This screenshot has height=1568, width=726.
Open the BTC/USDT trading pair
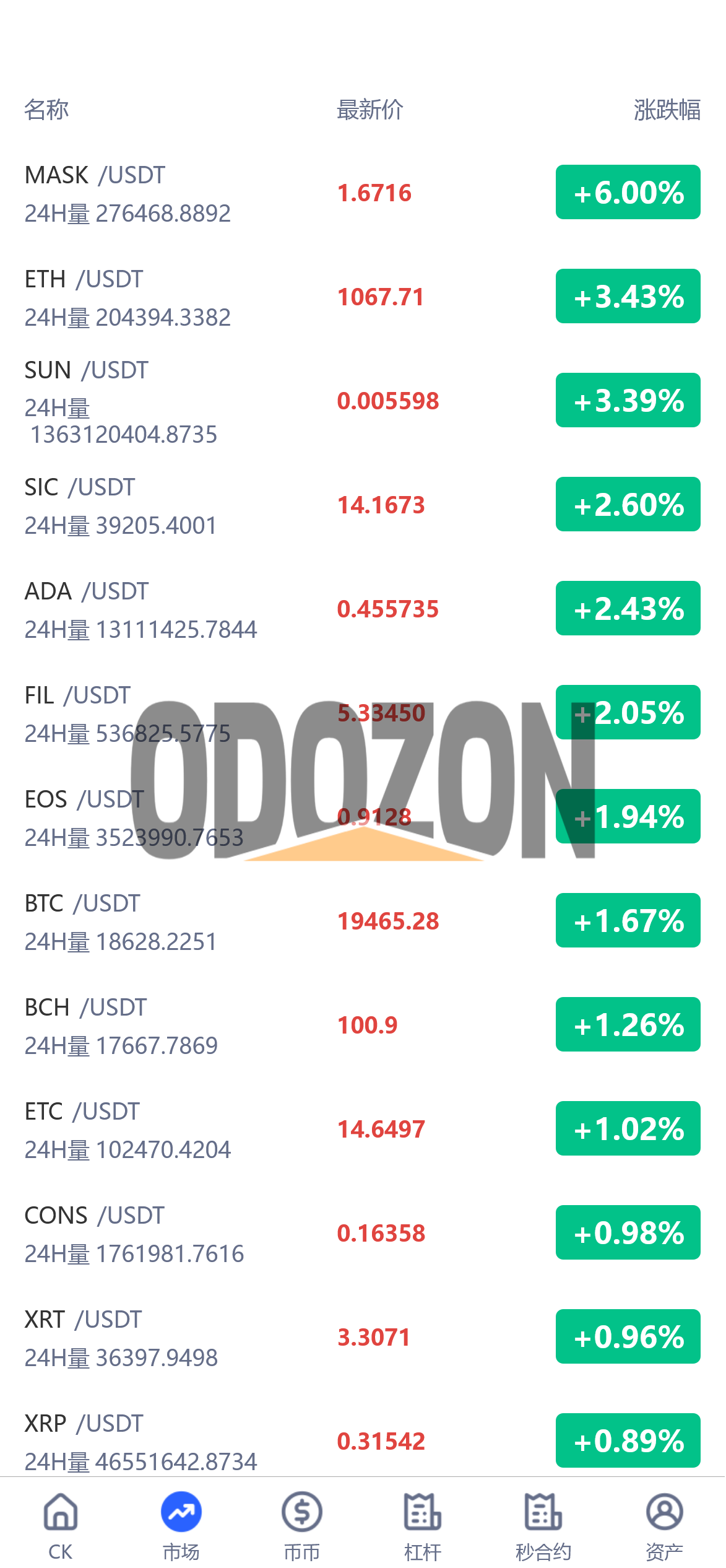pyautogui.click(x=363, y=921)
